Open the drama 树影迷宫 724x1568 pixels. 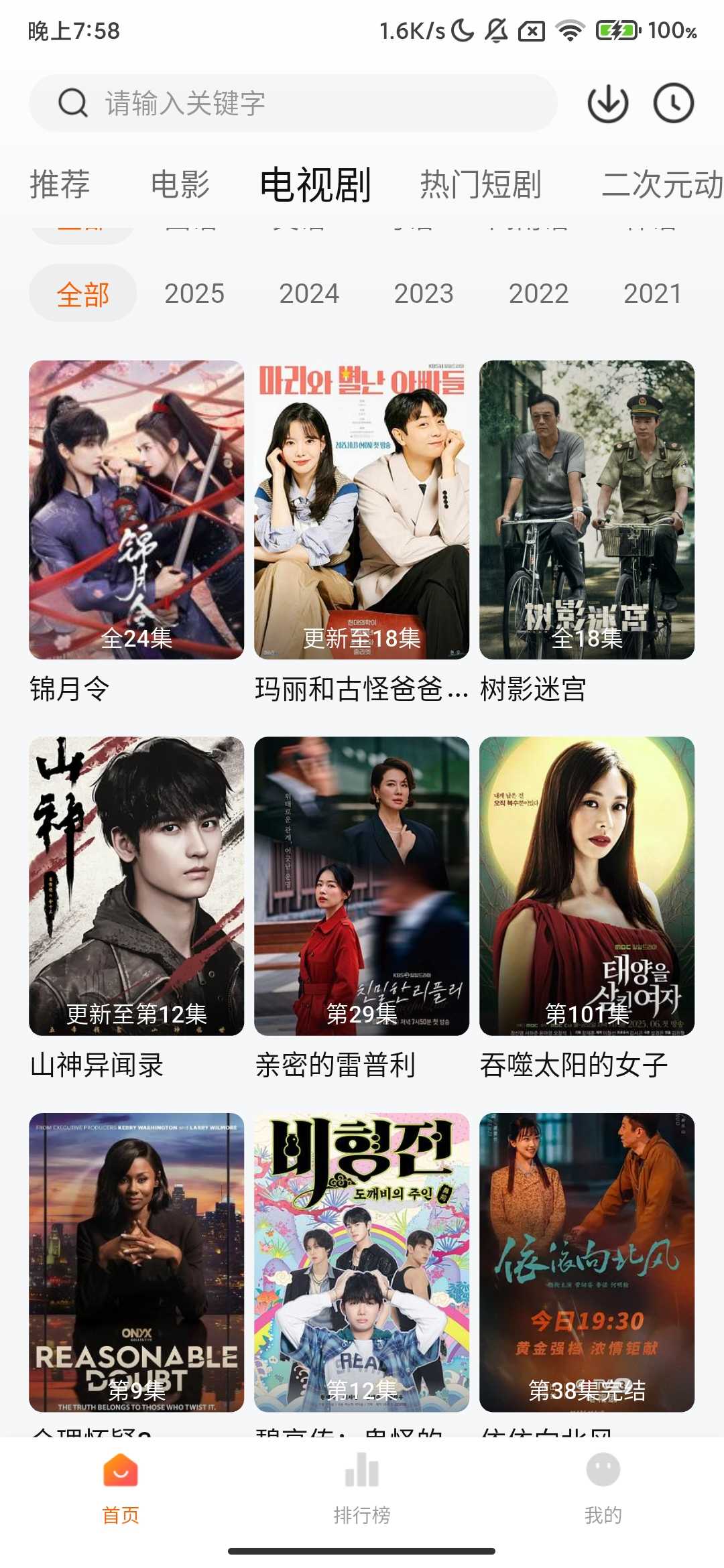tap(587, 510)
